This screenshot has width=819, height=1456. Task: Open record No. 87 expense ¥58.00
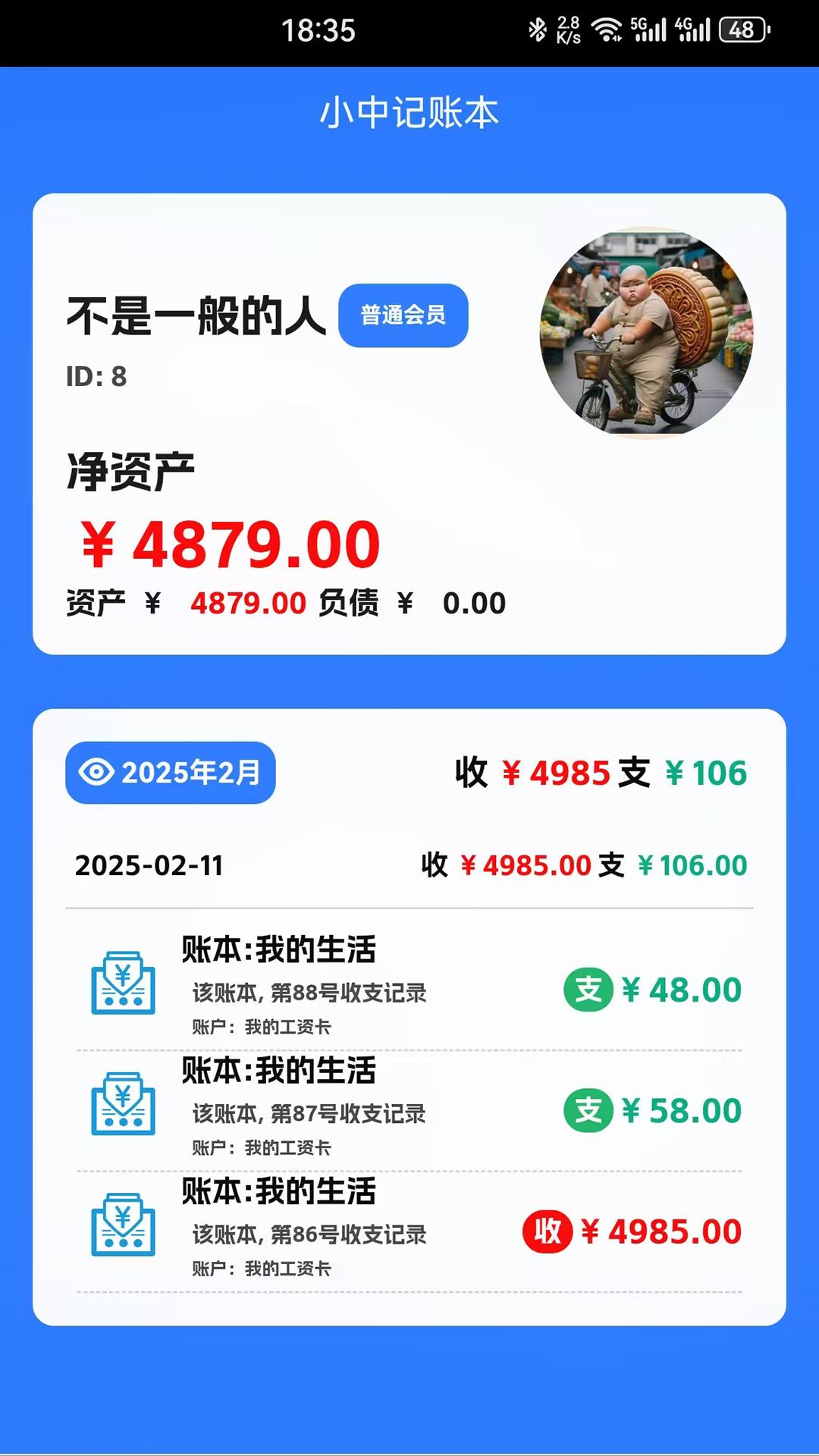click(409, 1110)
